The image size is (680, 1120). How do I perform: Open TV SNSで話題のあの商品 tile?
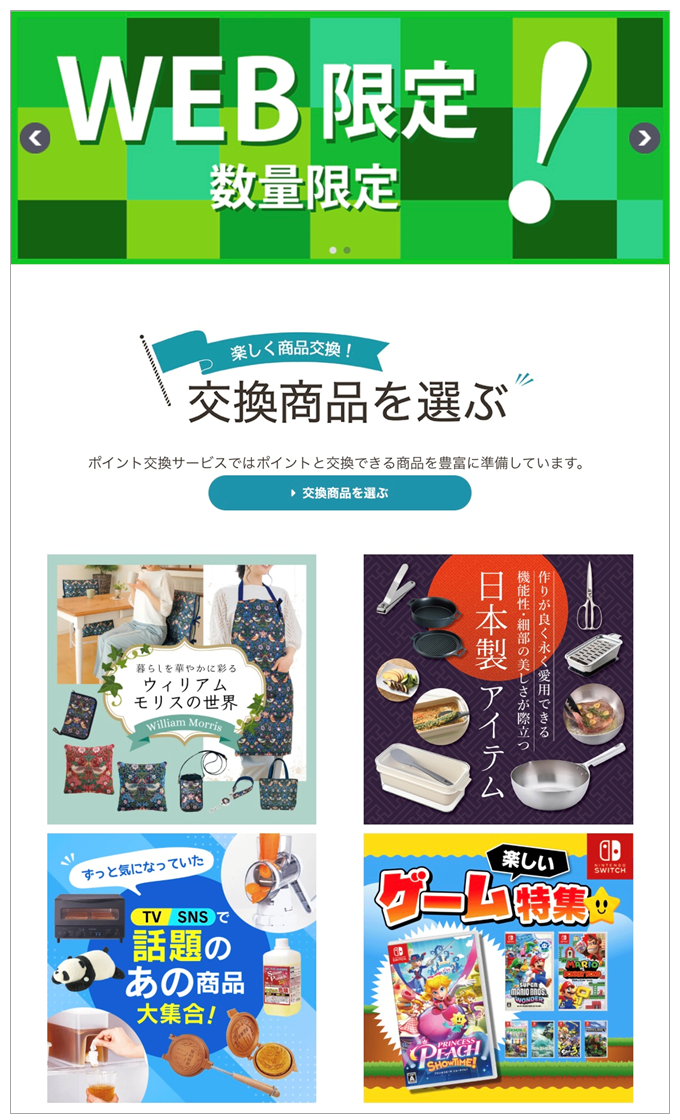[x=182, y=967]
